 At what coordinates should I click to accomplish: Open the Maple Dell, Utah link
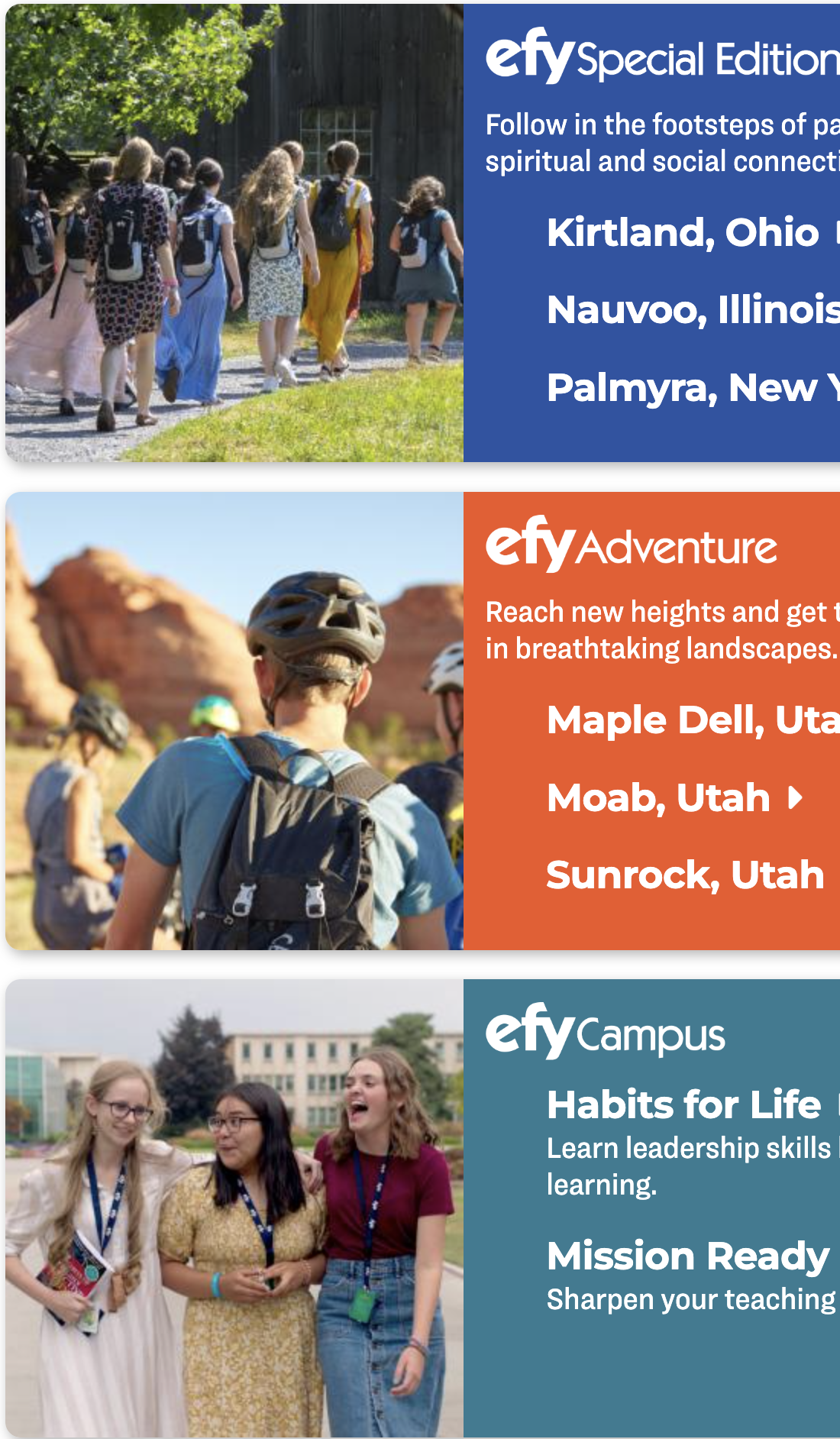[x=693, y=719]
